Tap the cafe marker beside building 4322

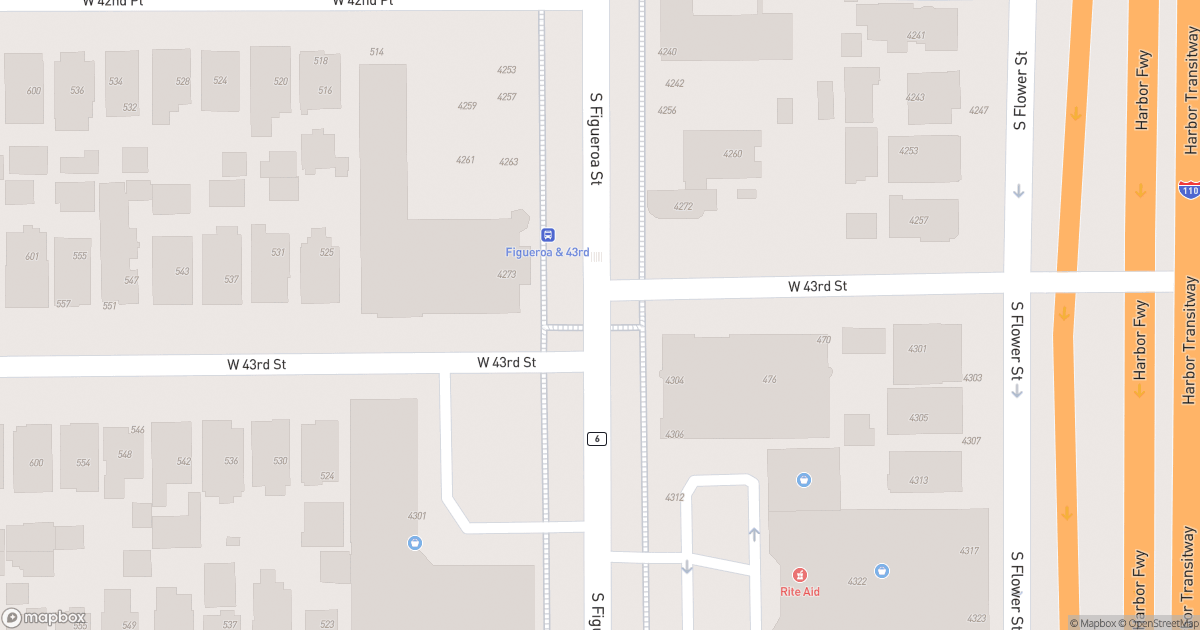coord(881,570)
